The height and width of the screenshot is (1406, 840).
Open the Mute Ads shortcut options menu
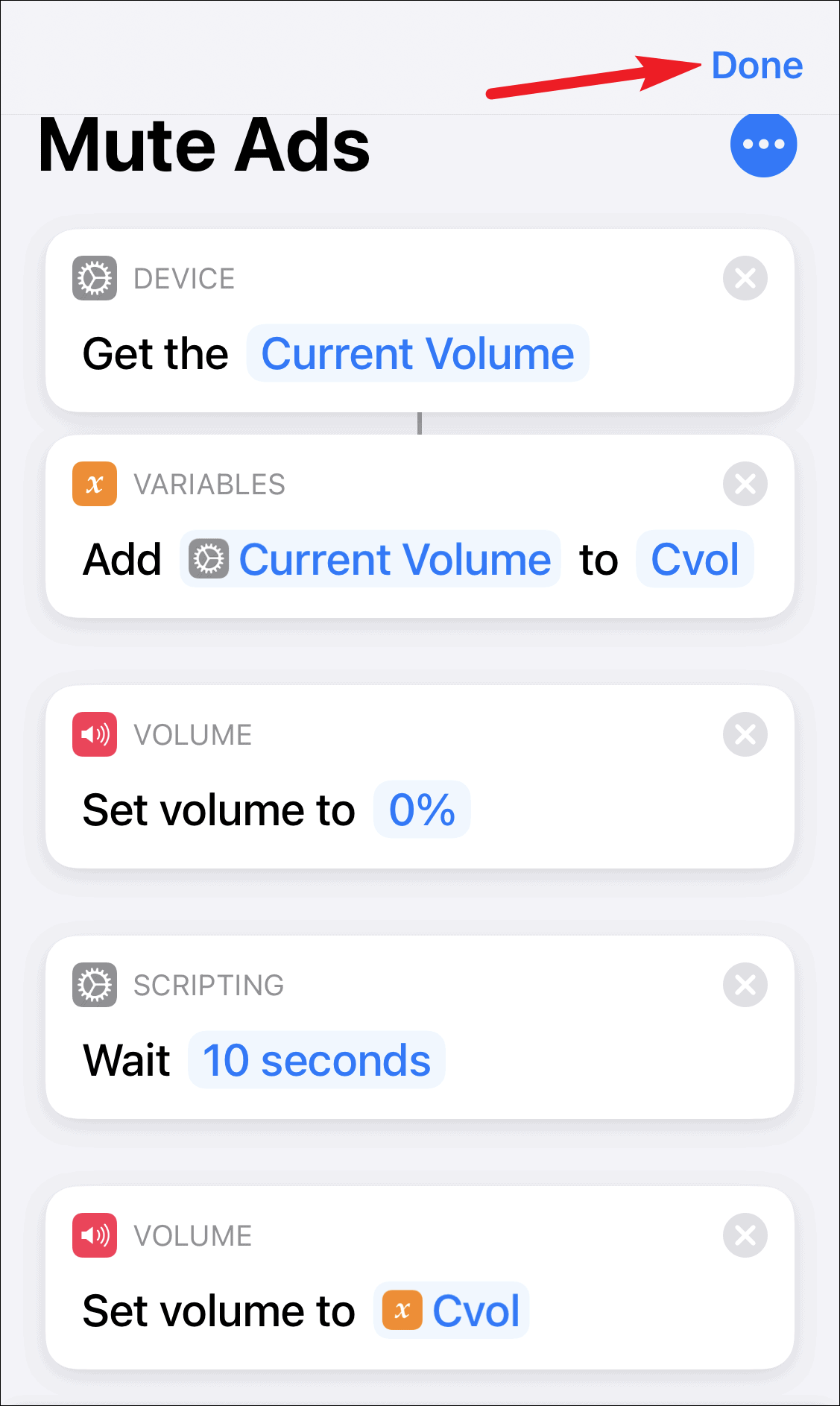(763, 145)
